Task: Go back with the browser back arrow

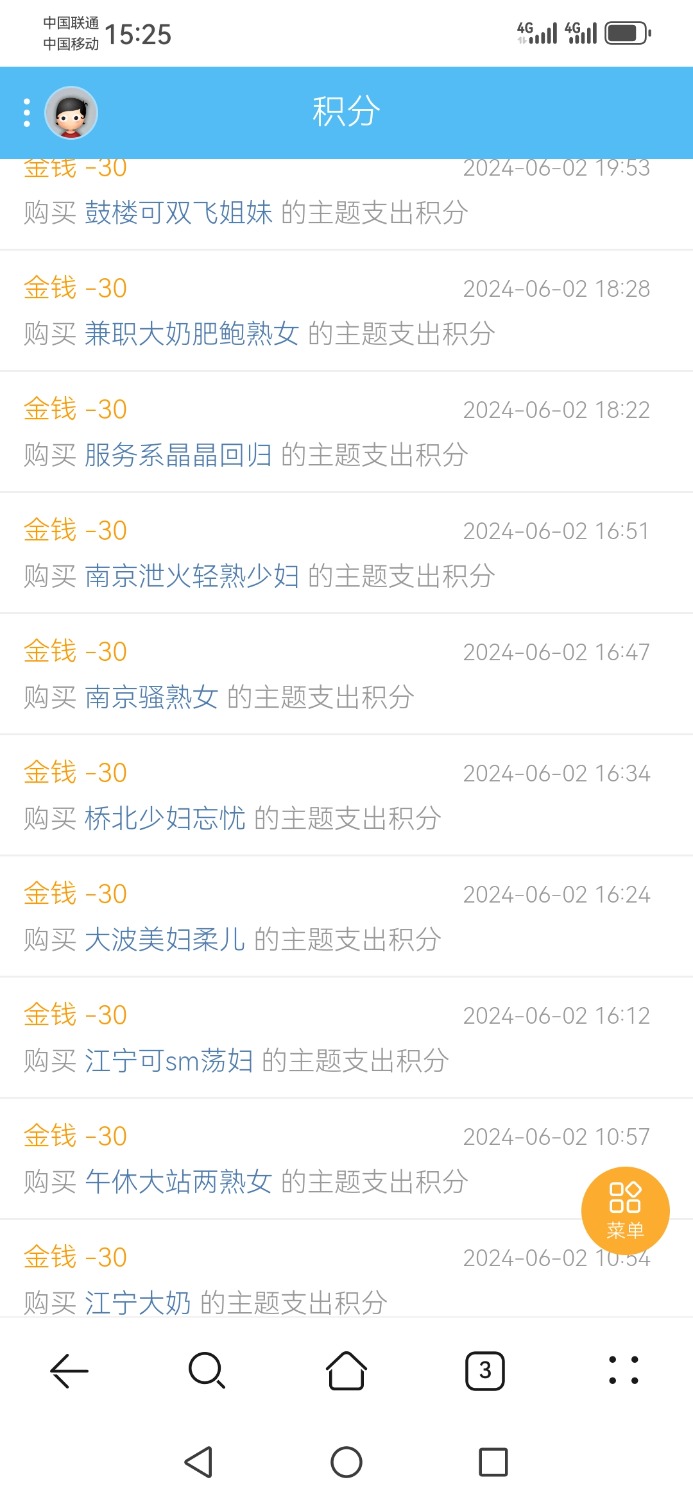Action: coord(69,1371)
